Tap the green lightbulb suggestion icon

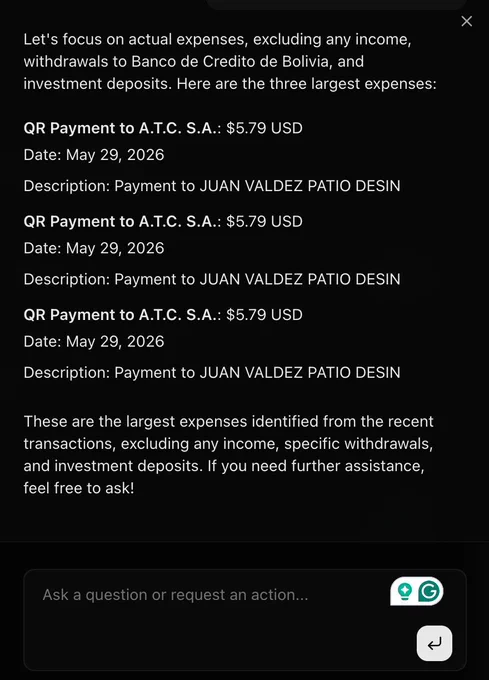pyautogui.click(x=405, y=592)
